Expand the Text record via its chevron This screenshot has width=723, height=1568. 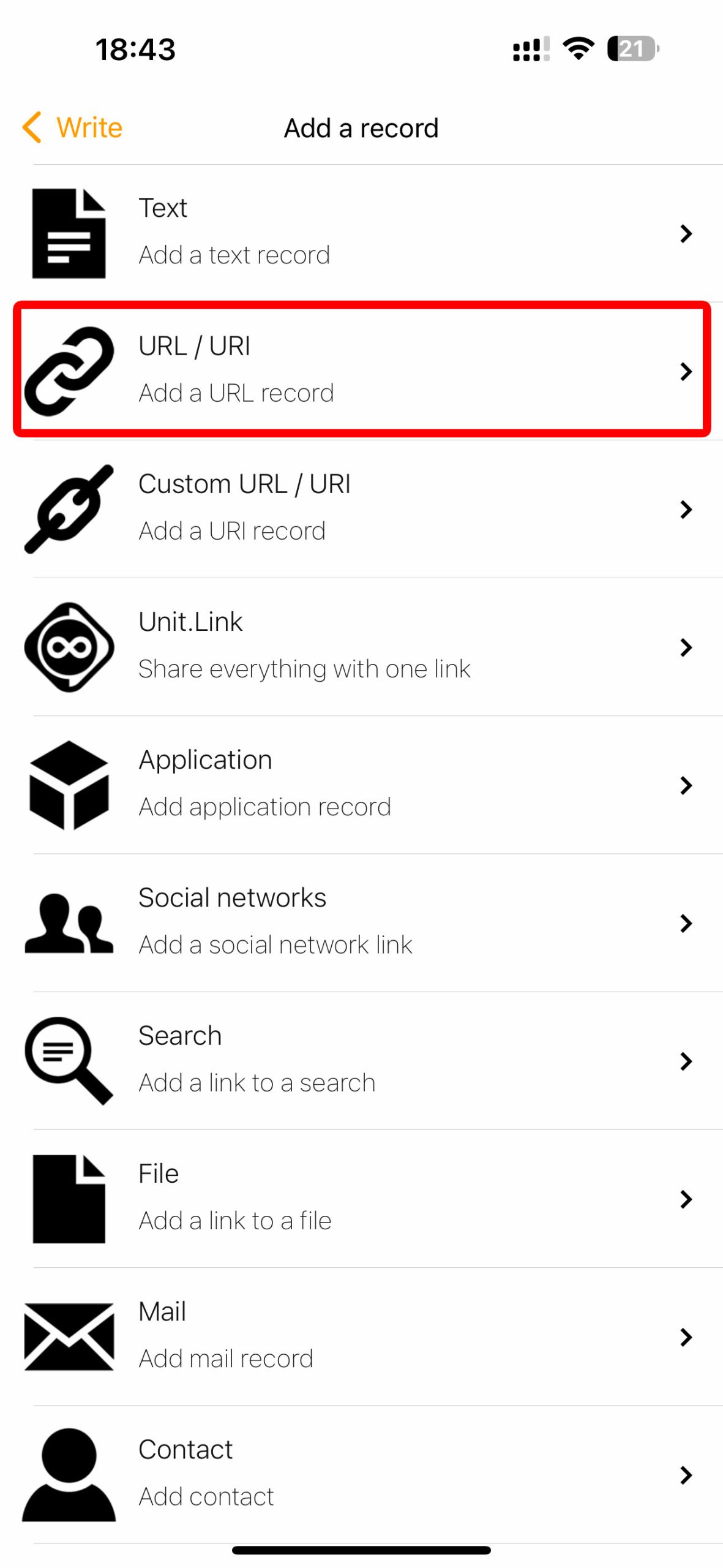click(686, 233)
